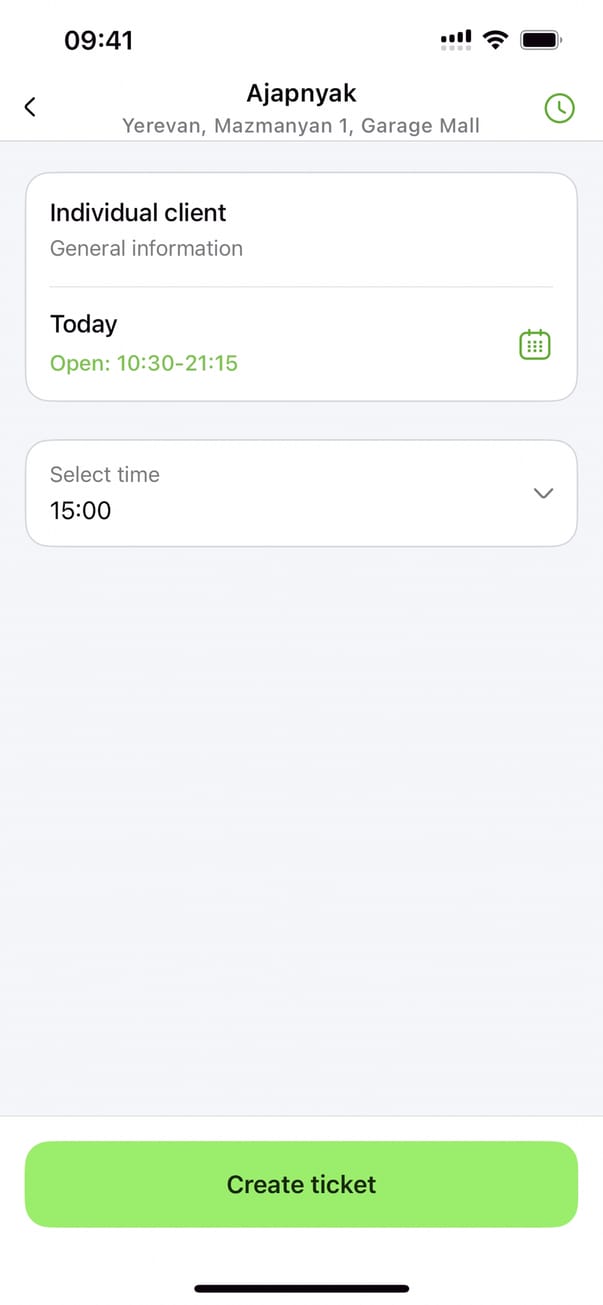Open the Individual client service row

pyautogui.click(x=300, y=230)
